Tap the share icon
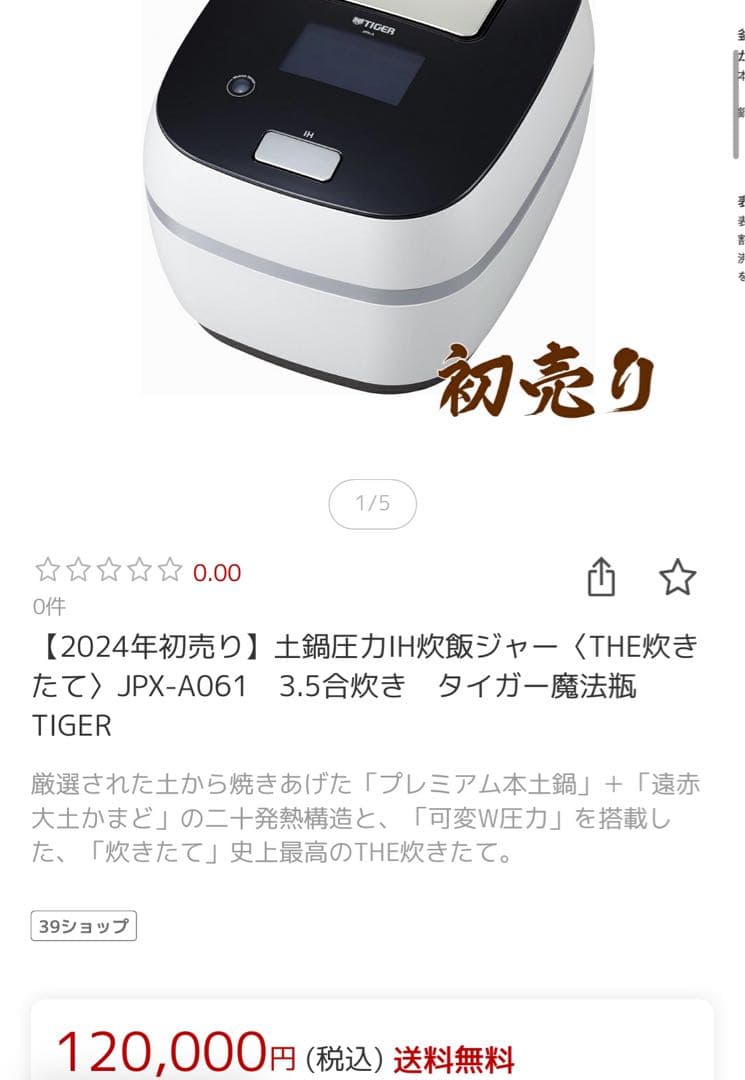Screen dimensions: 745x1080 pos(602,577)
